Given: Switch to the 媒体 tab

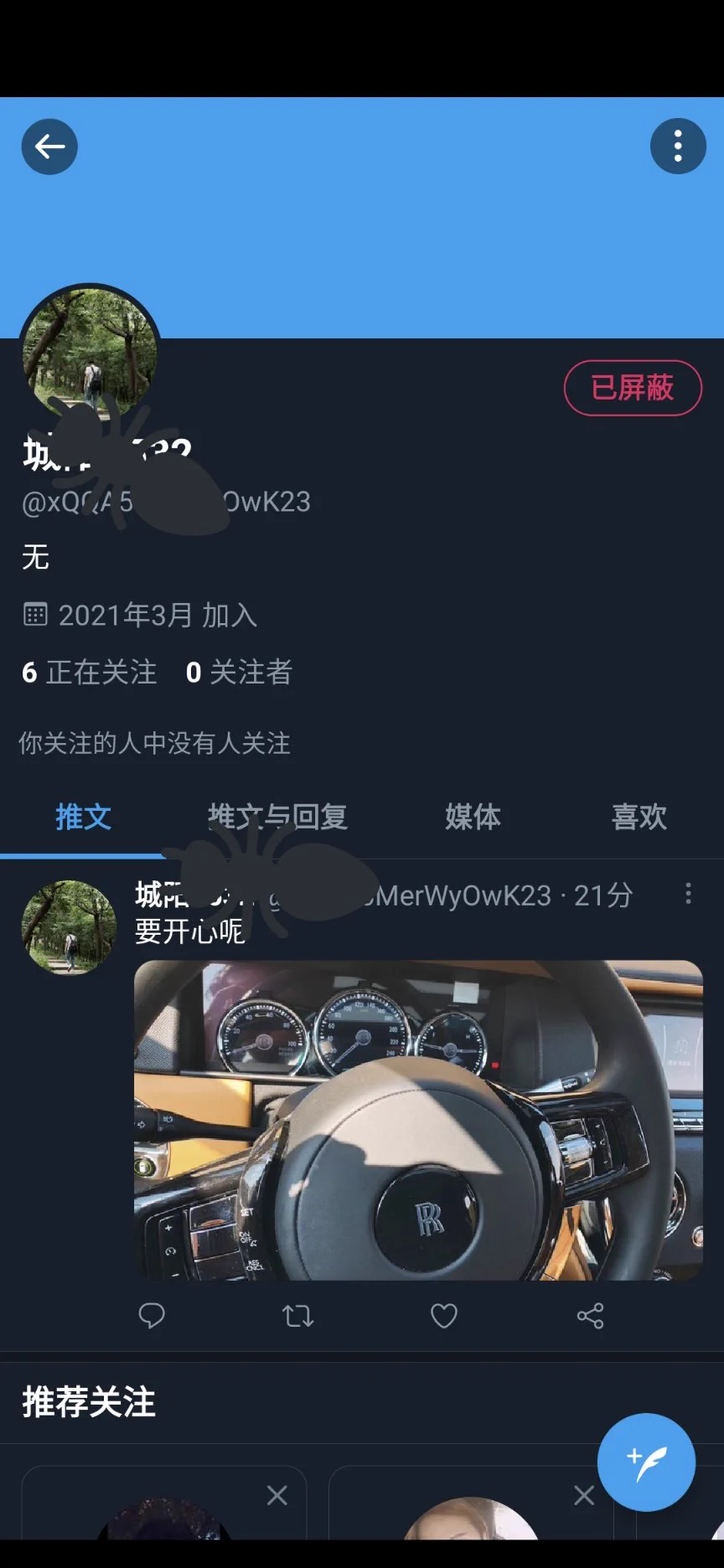Looking at the screenshot, I should 473,817.
